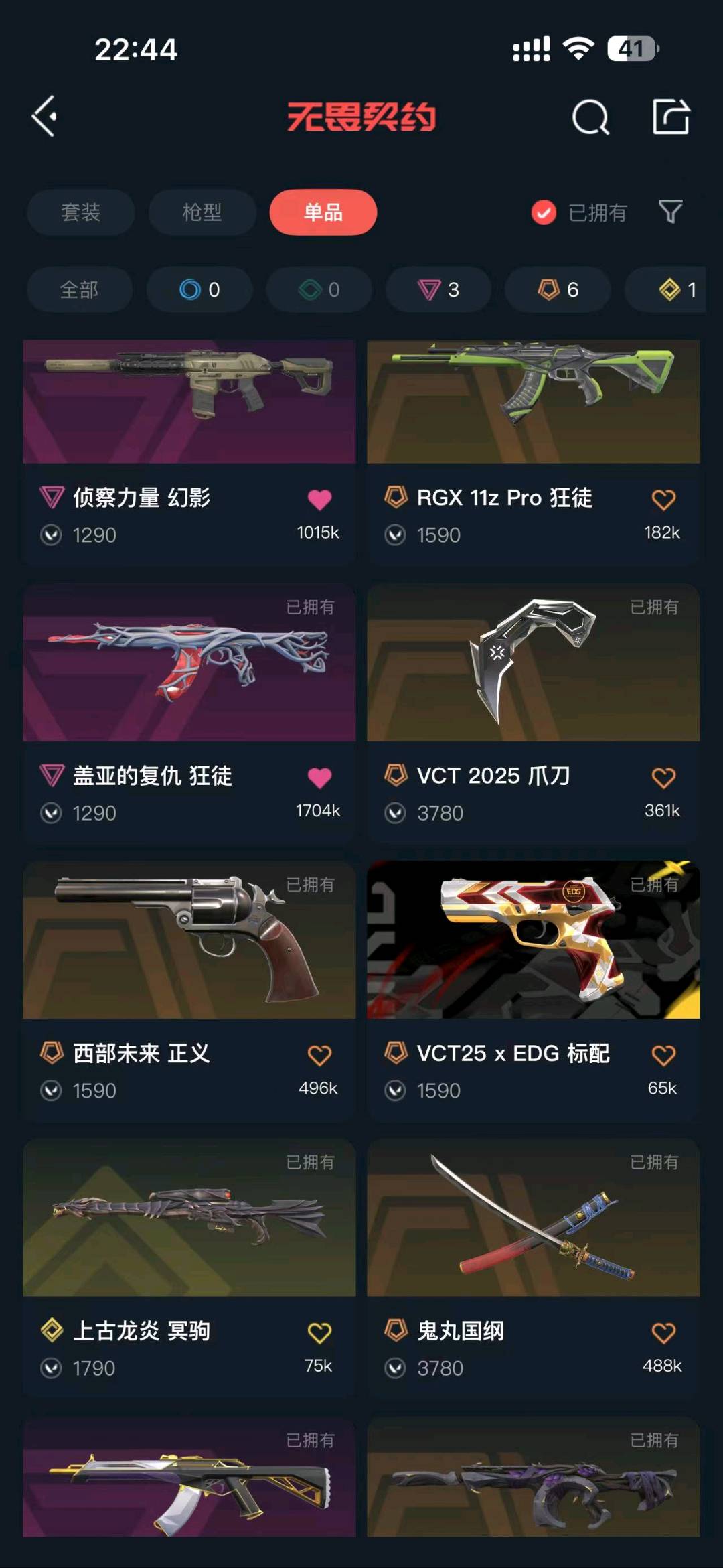The width and height of the screenshot is (723, 1568).
Task: Filter by the orange tier chip with 6
Action: (558, 289)
